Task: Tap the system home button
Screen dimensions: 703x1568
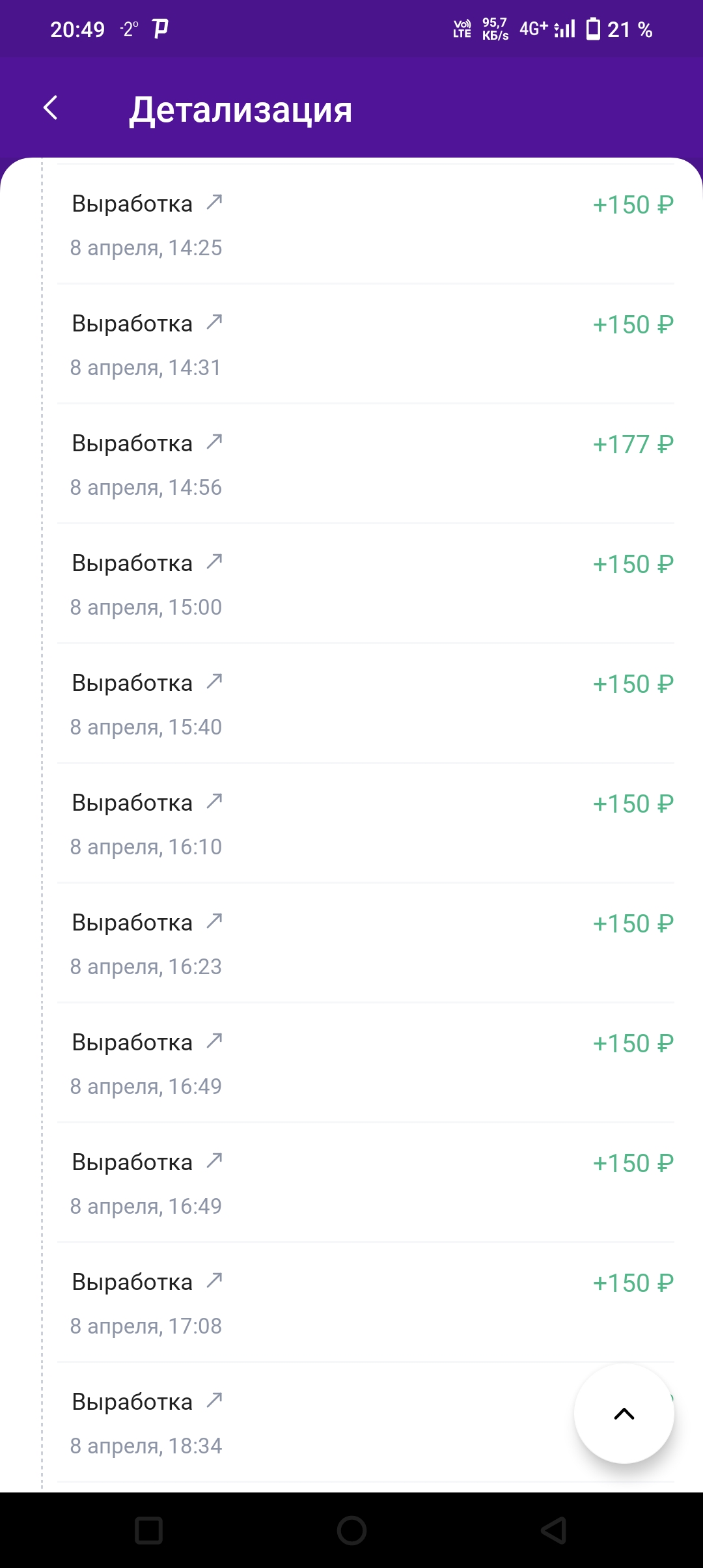Action: (351, 1530)
